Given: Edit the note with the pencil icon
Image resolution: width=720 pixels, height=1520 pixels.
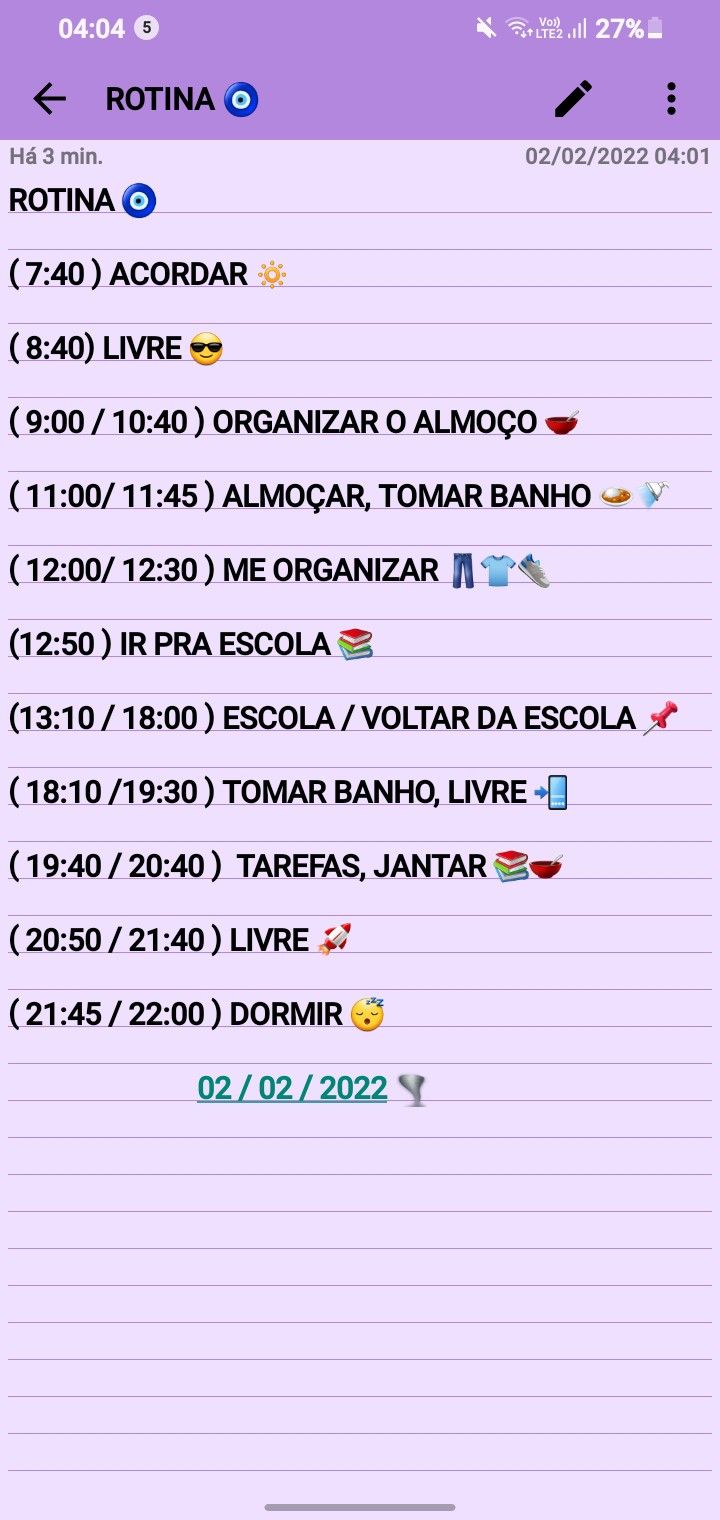Looking at the screenshot, I should tap(573, 99).
